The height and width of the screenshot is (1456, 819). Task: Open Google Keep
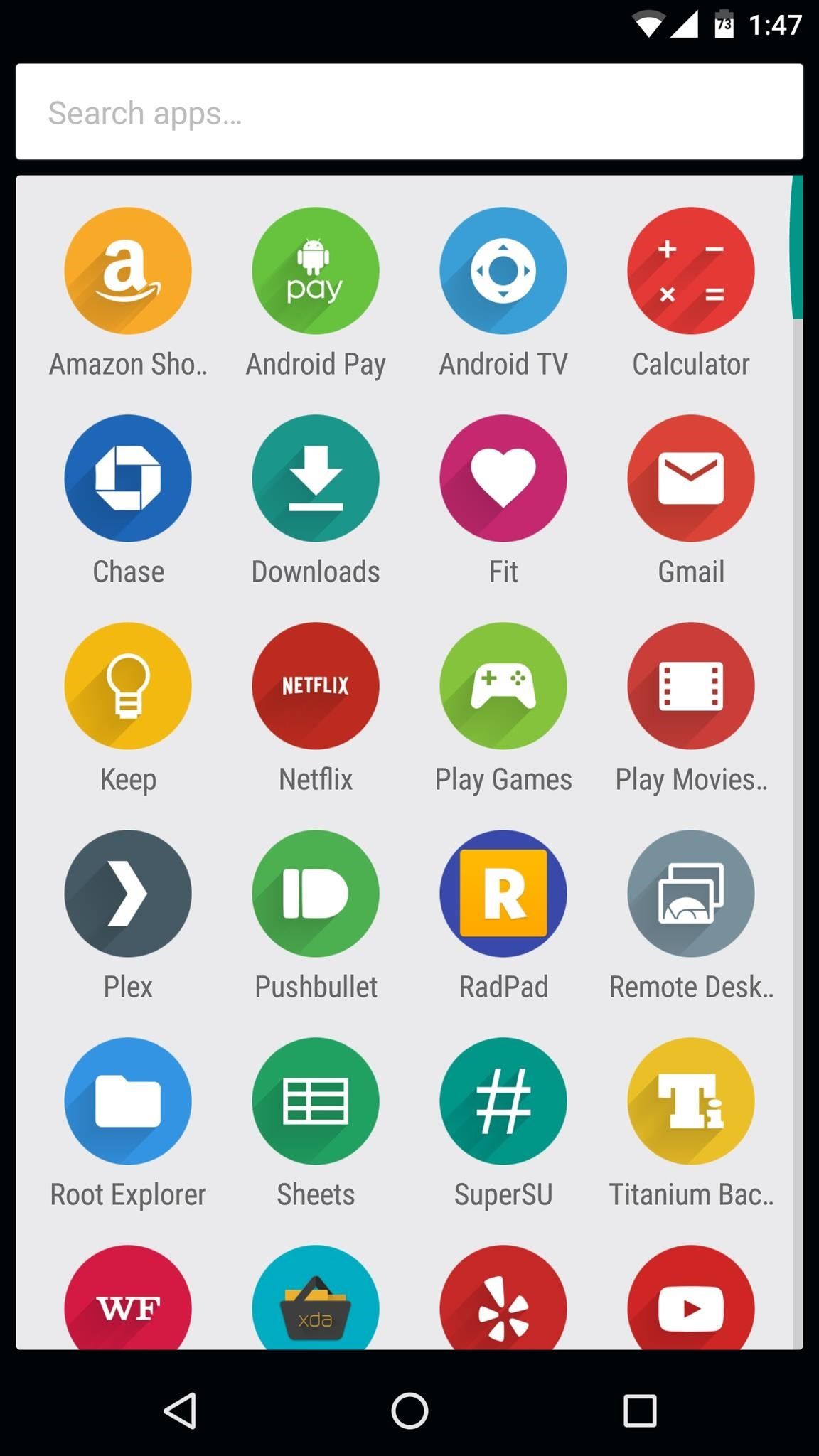point(128,686)
